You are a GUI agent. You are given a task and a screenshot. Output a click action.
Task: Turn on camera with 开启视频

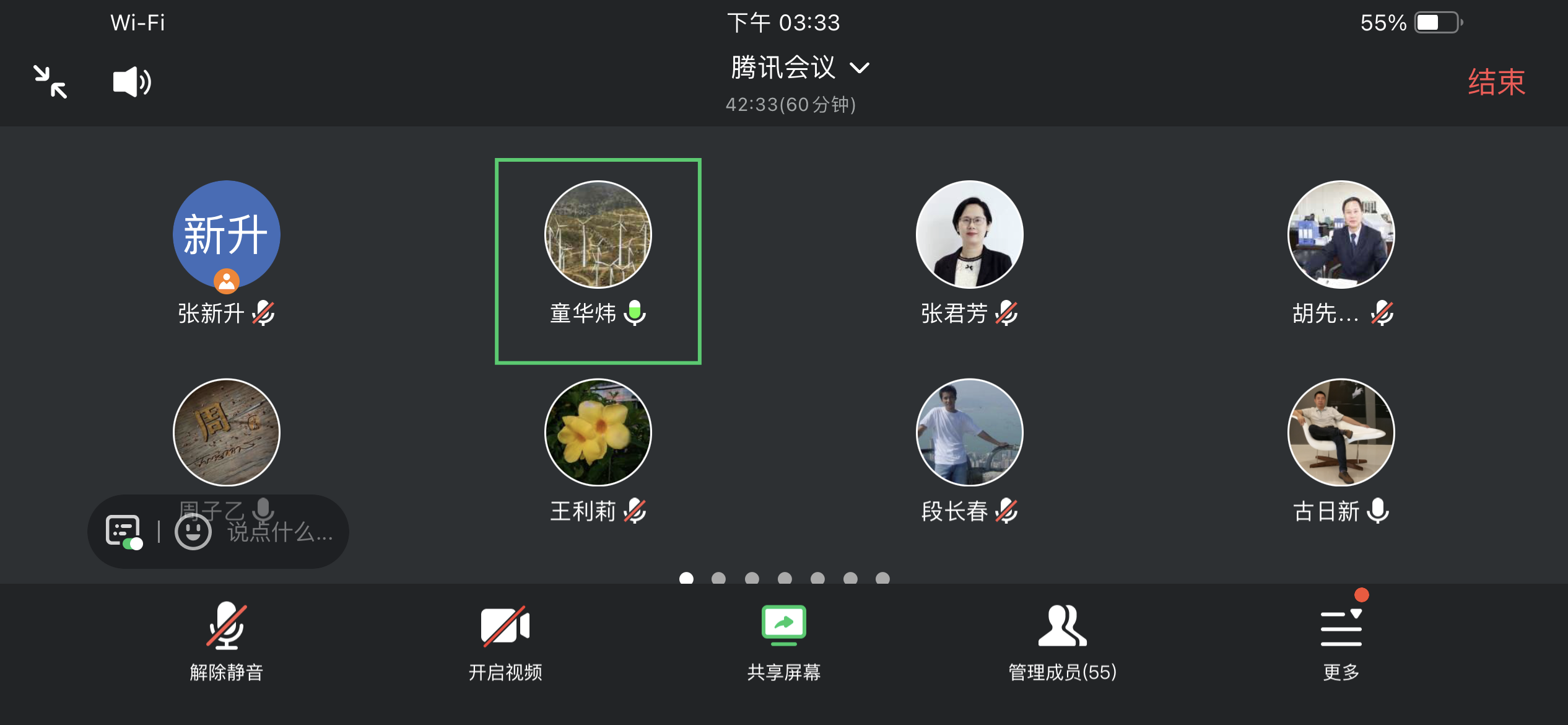tap(505, 641)
